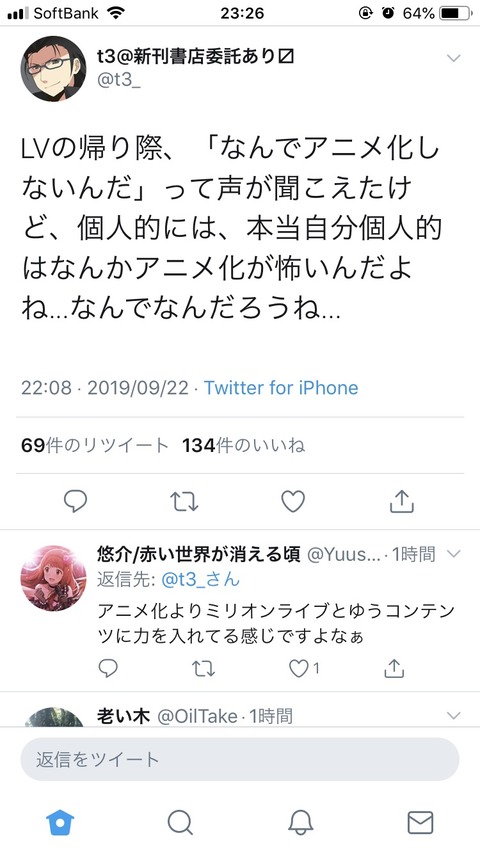Open t3's profile picture

(53, 69)
